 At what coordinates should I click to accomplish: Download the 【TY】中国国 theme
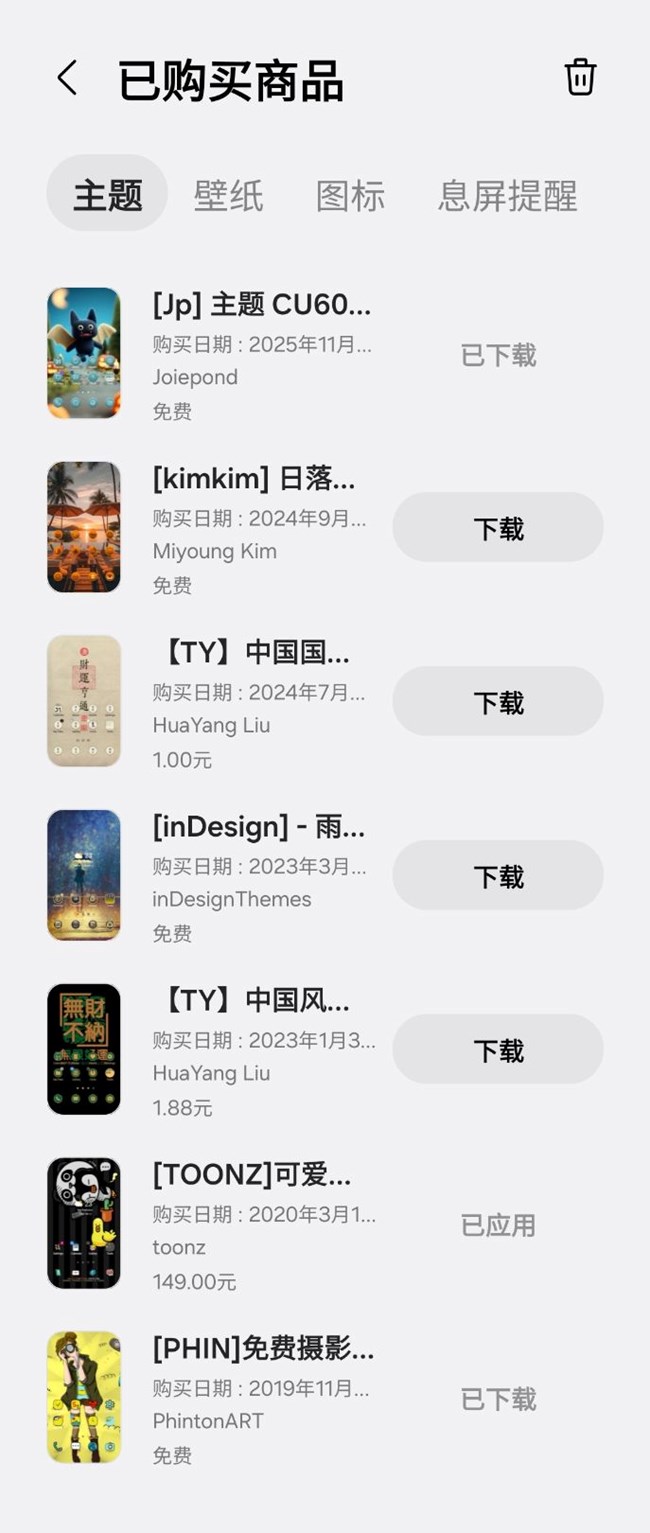(x=497, y=702)
